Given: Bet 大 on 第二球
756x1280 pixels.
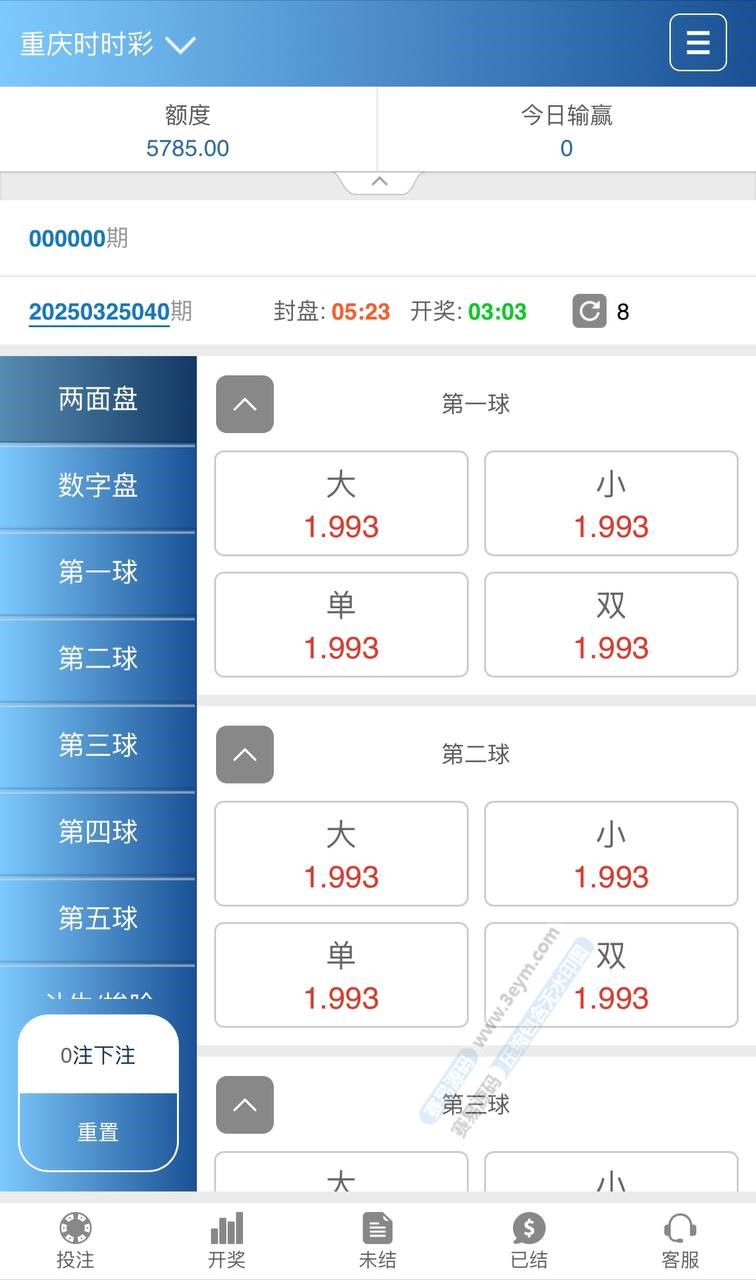Looking at the screenshot, I should point(341,853).
